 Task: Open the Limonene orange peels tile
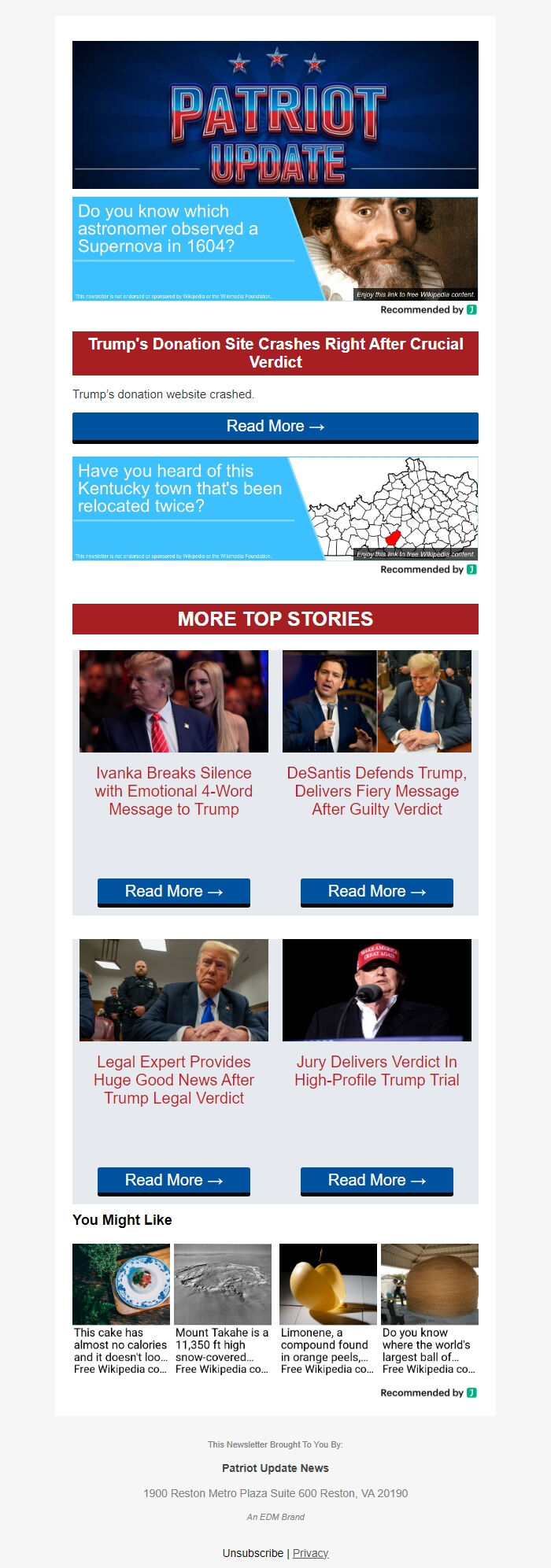pos(327,1309)
